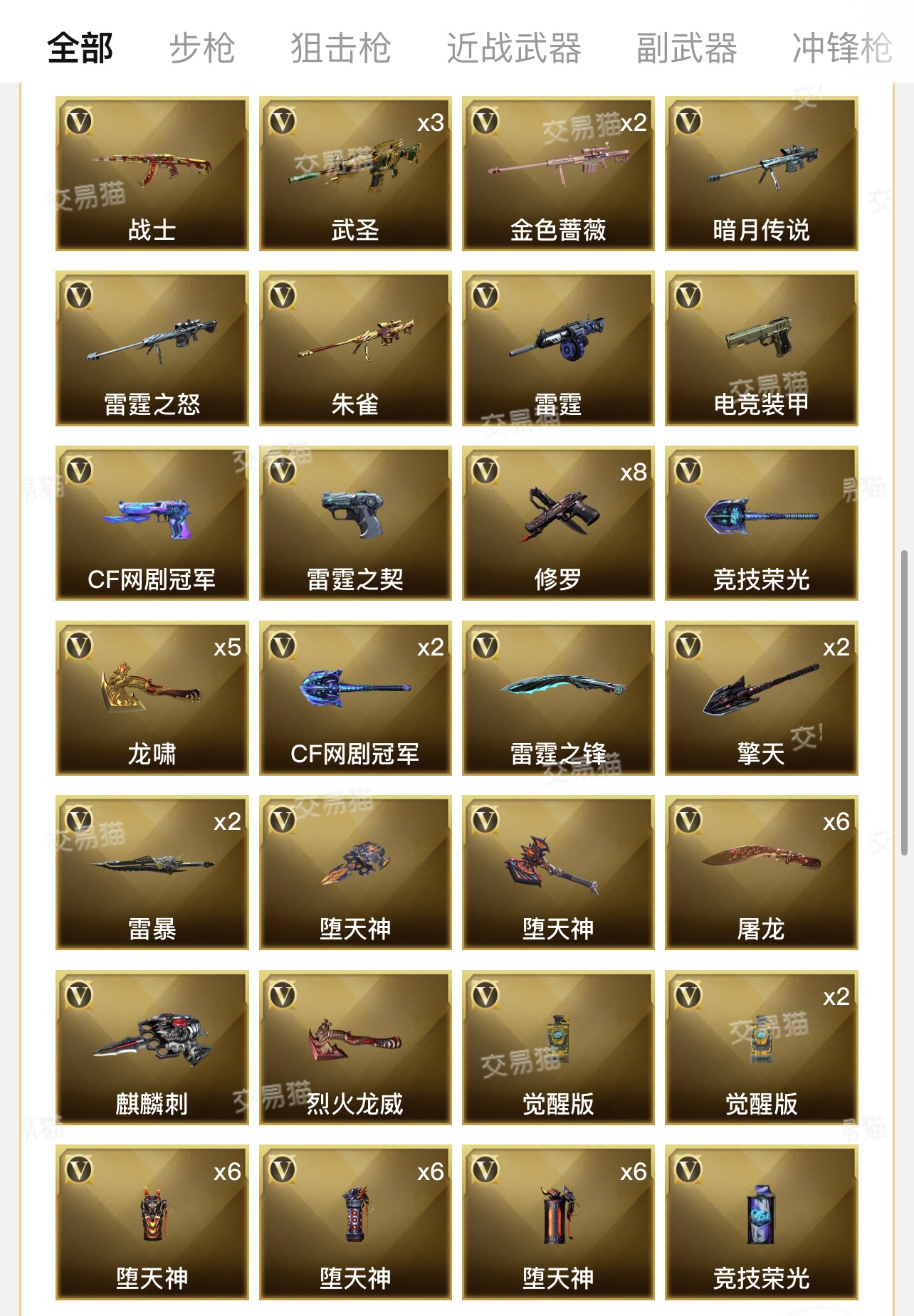
Task: Open the 电竞装甲 pistol tile
Action: click(761, 348)
